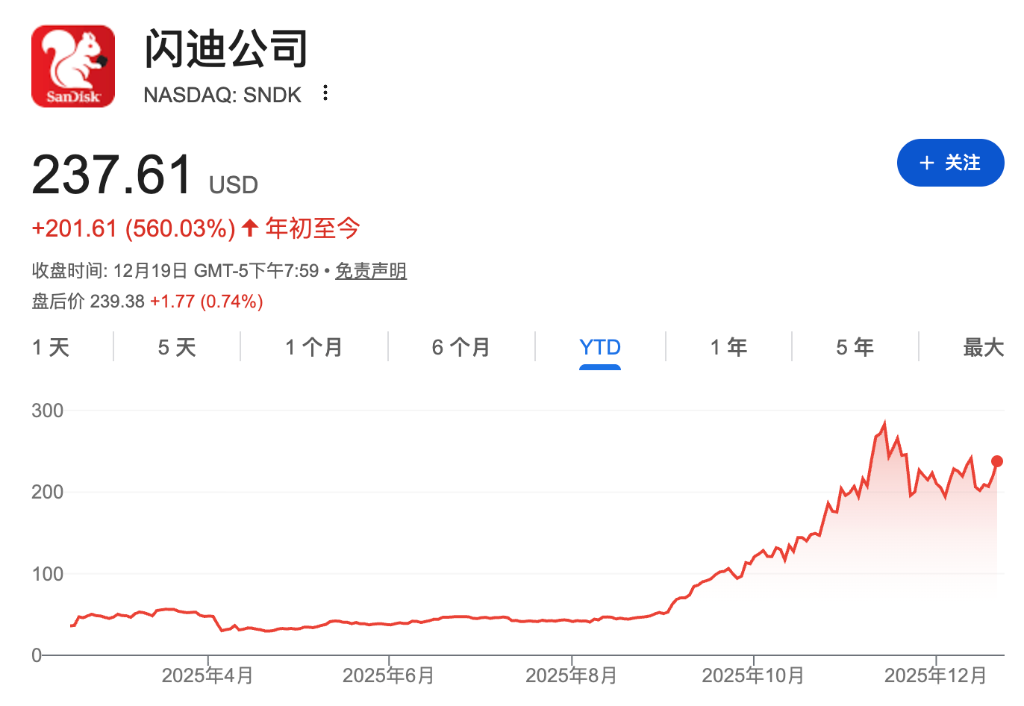Select the 5 天 time range

[177, 347]
